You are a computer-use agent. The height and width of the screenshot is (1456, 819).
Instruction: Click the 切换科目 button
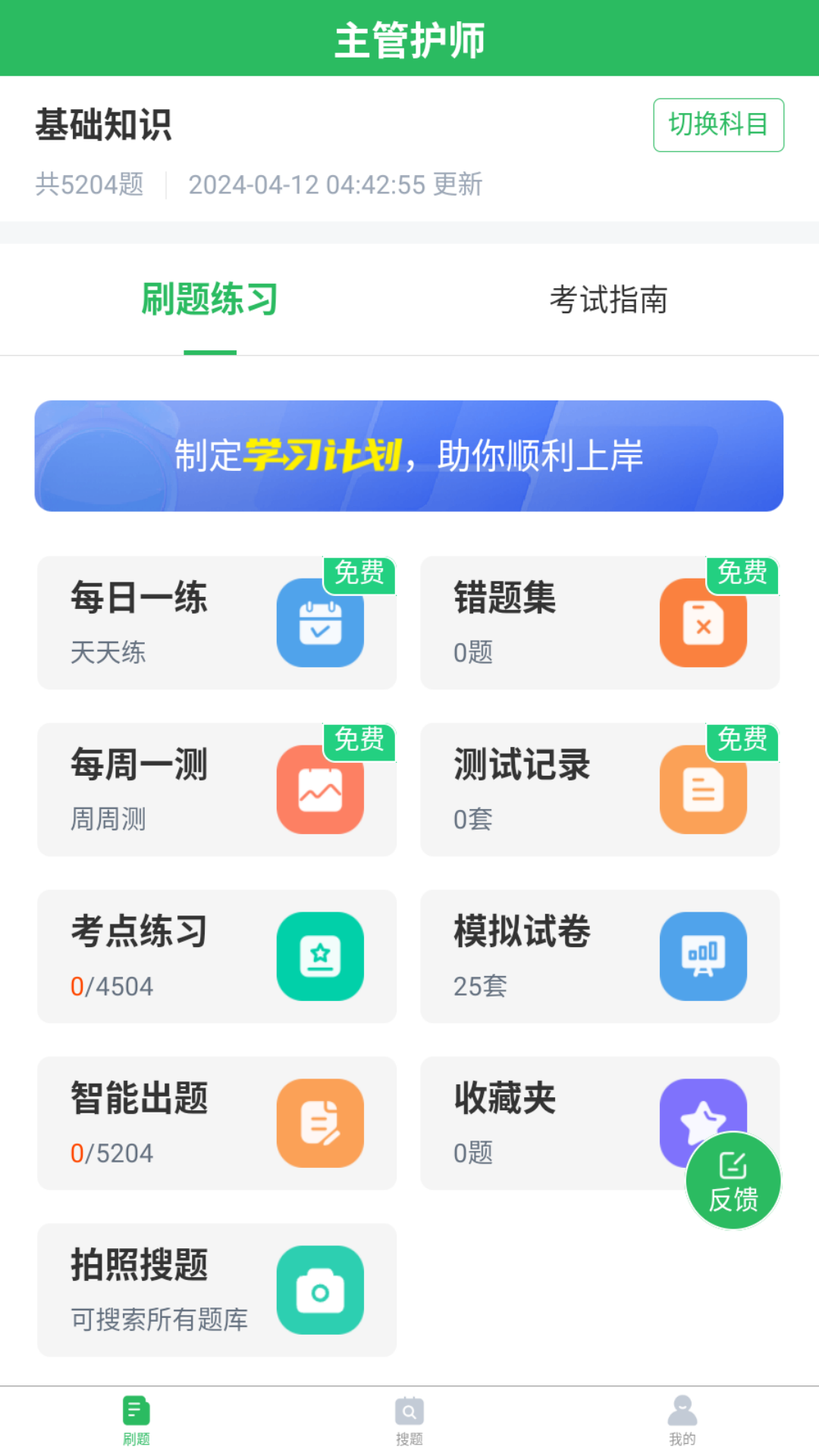pos(717,125)
